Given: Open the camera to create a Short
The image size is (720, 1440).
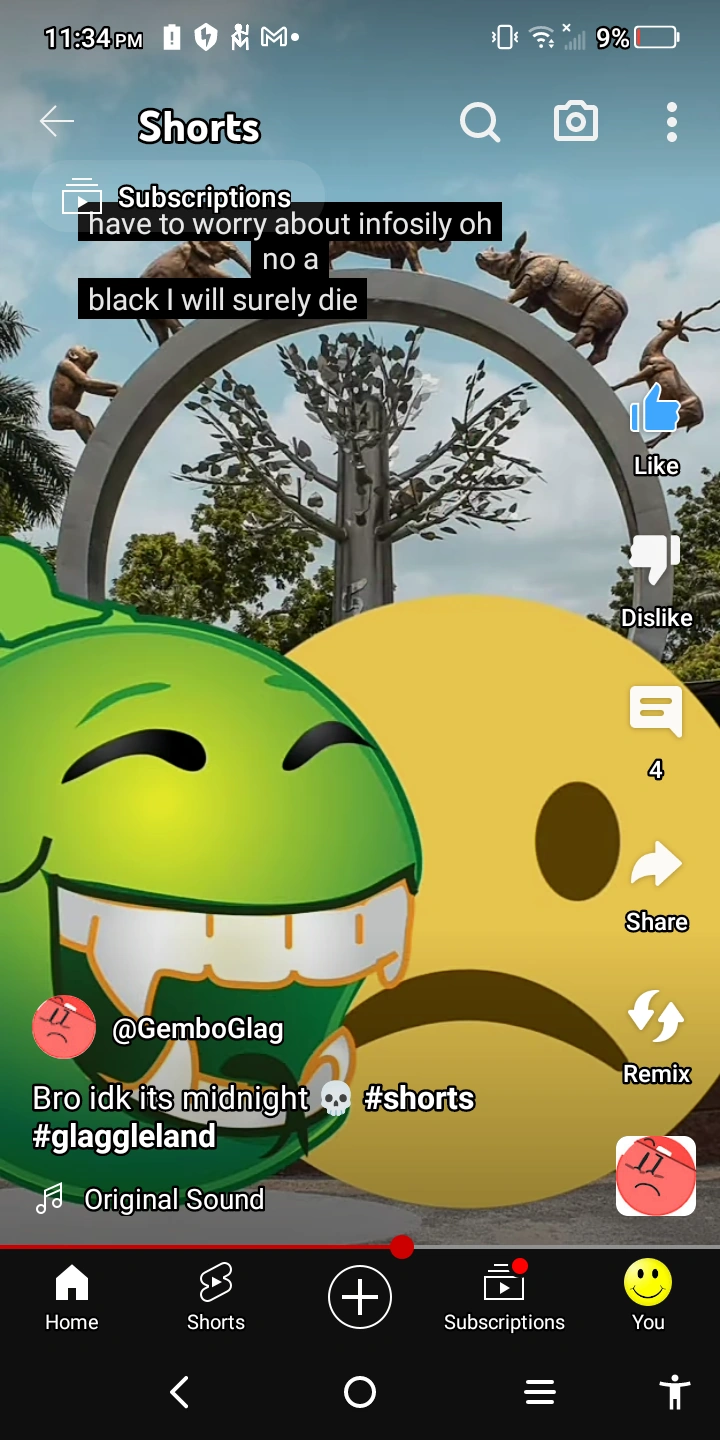Looking at the screenshot, I should pos(575,122).
